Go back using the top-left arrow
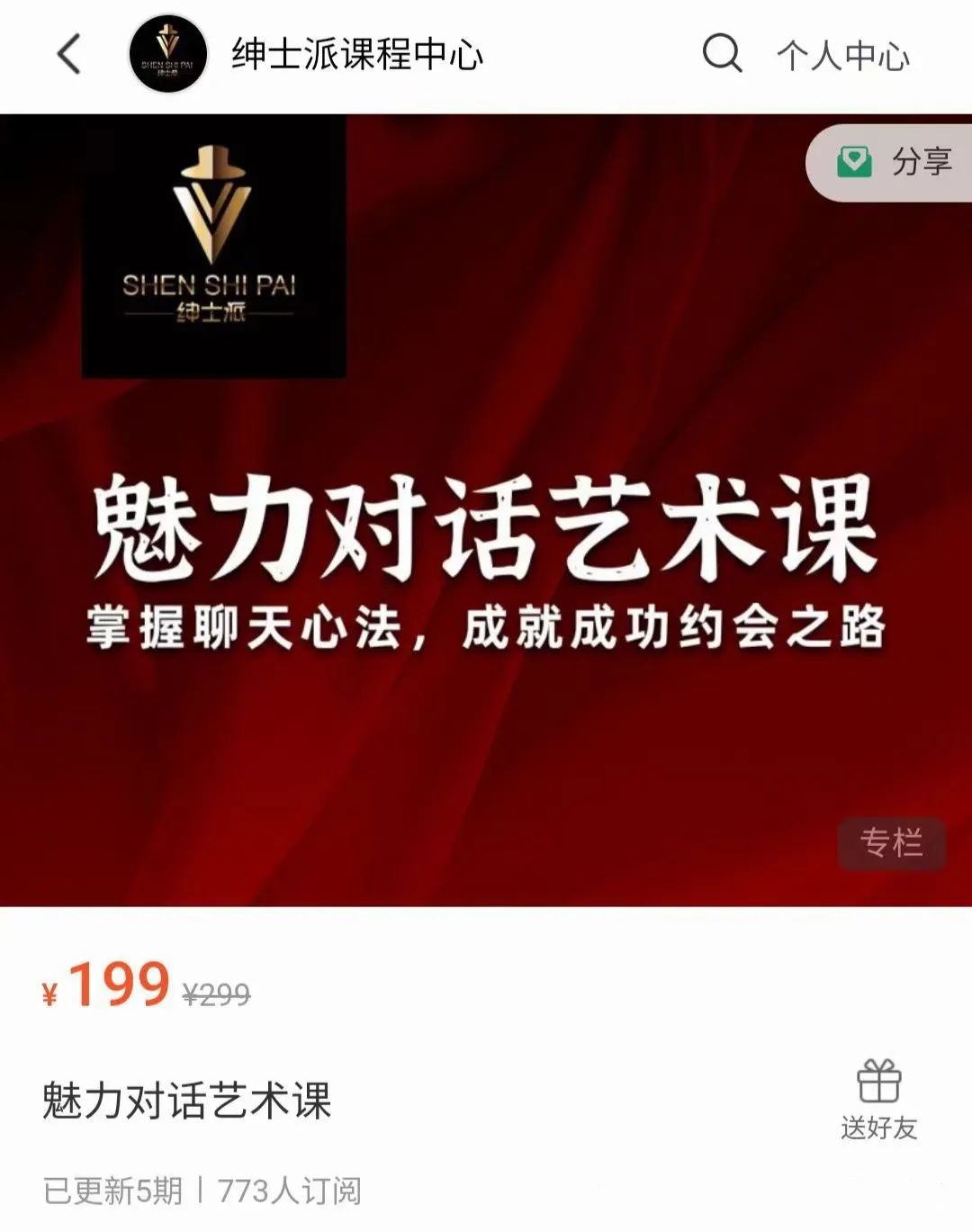The width and height of the screenshot is (972, 1232). coord(68,54)
